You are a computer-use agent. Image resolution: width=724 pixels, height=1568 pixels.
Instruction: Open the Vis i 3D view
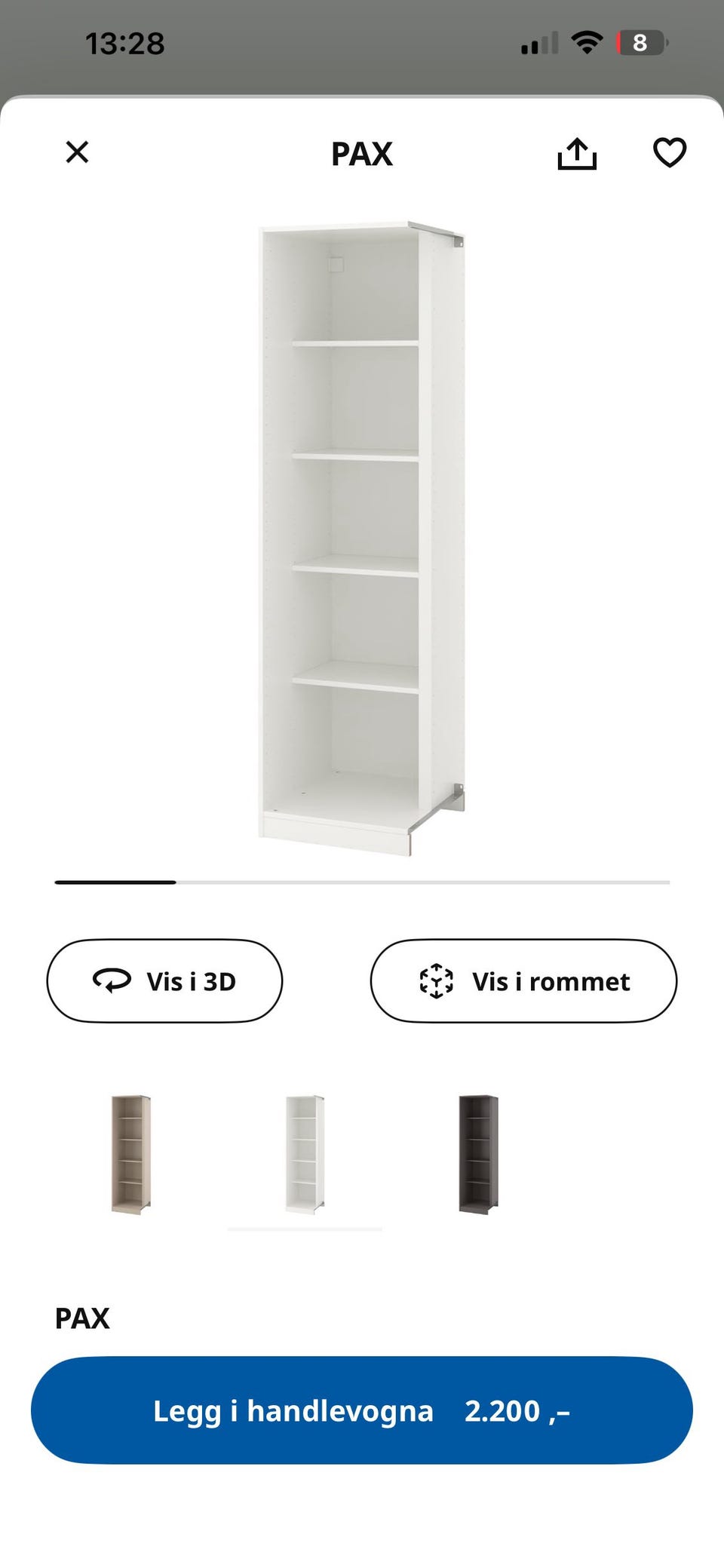click(x=164, y=982)
